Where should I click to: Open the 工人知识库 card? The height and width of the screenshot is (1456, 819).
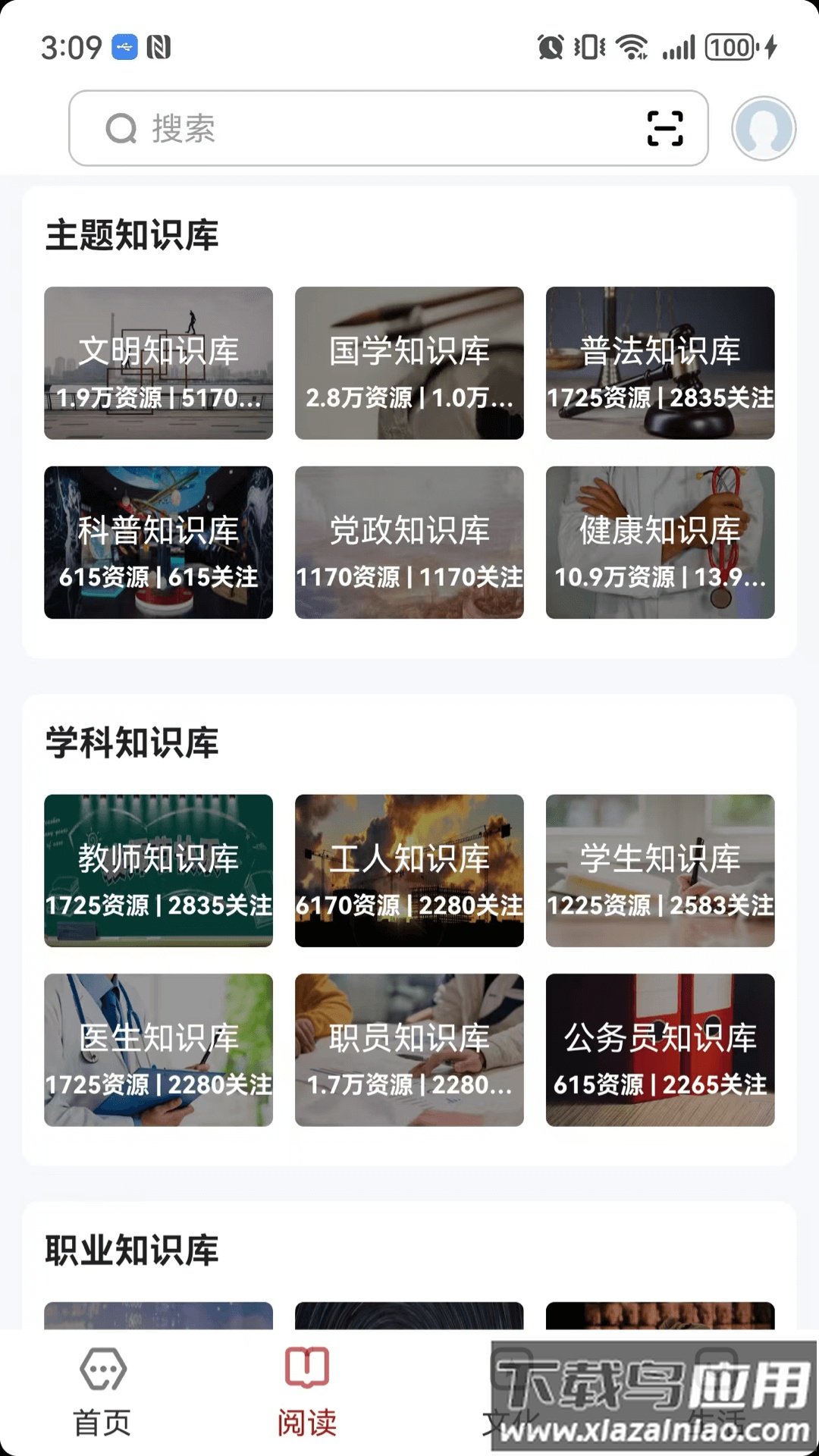[409, 871]
